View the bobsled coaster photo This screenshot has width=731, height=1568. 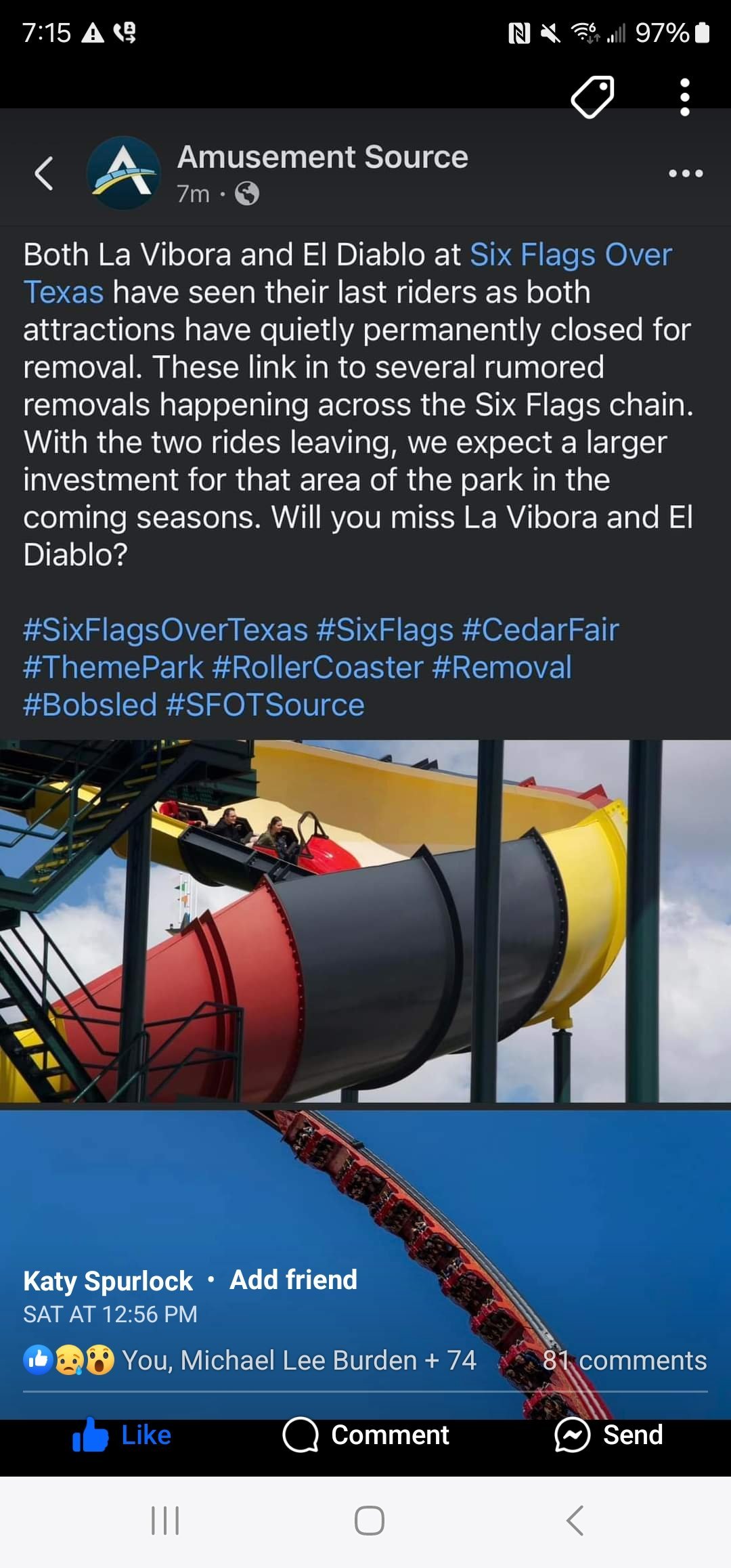pyautogui.click(x=365, y=921)
